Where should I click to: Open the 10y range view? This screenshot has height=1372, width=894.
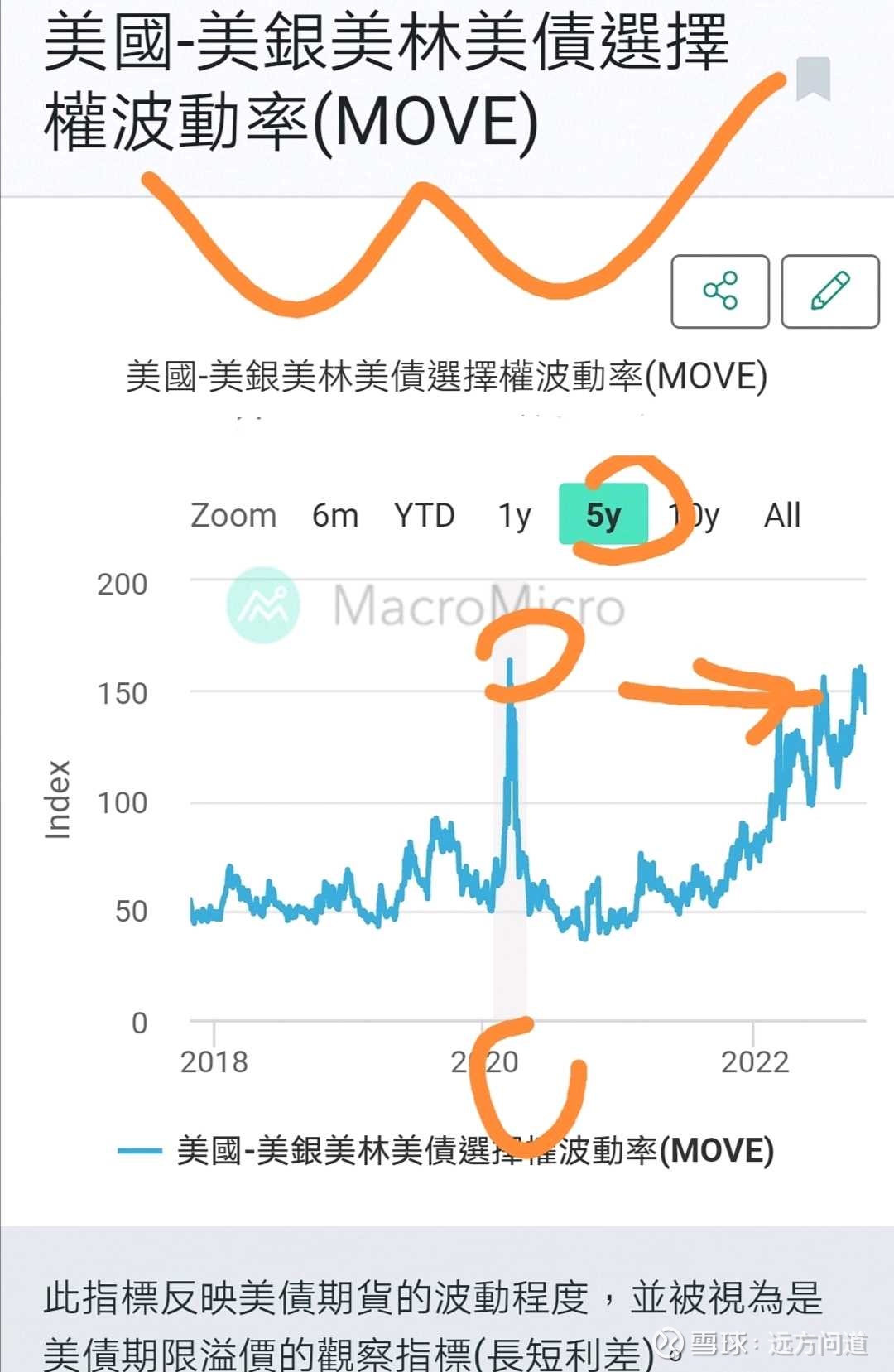coord(695,515)
